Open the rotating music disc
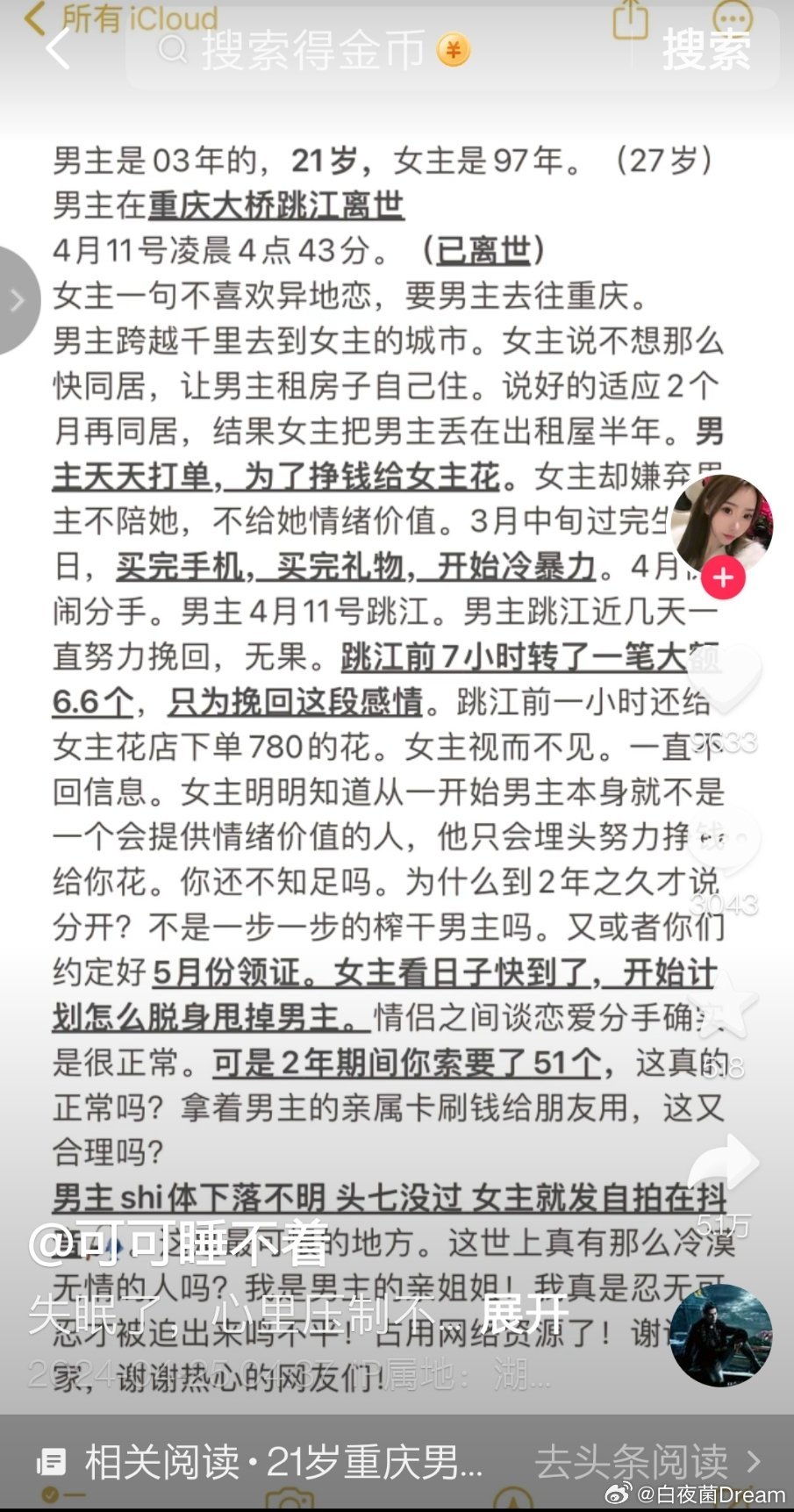 [721, 1336]
